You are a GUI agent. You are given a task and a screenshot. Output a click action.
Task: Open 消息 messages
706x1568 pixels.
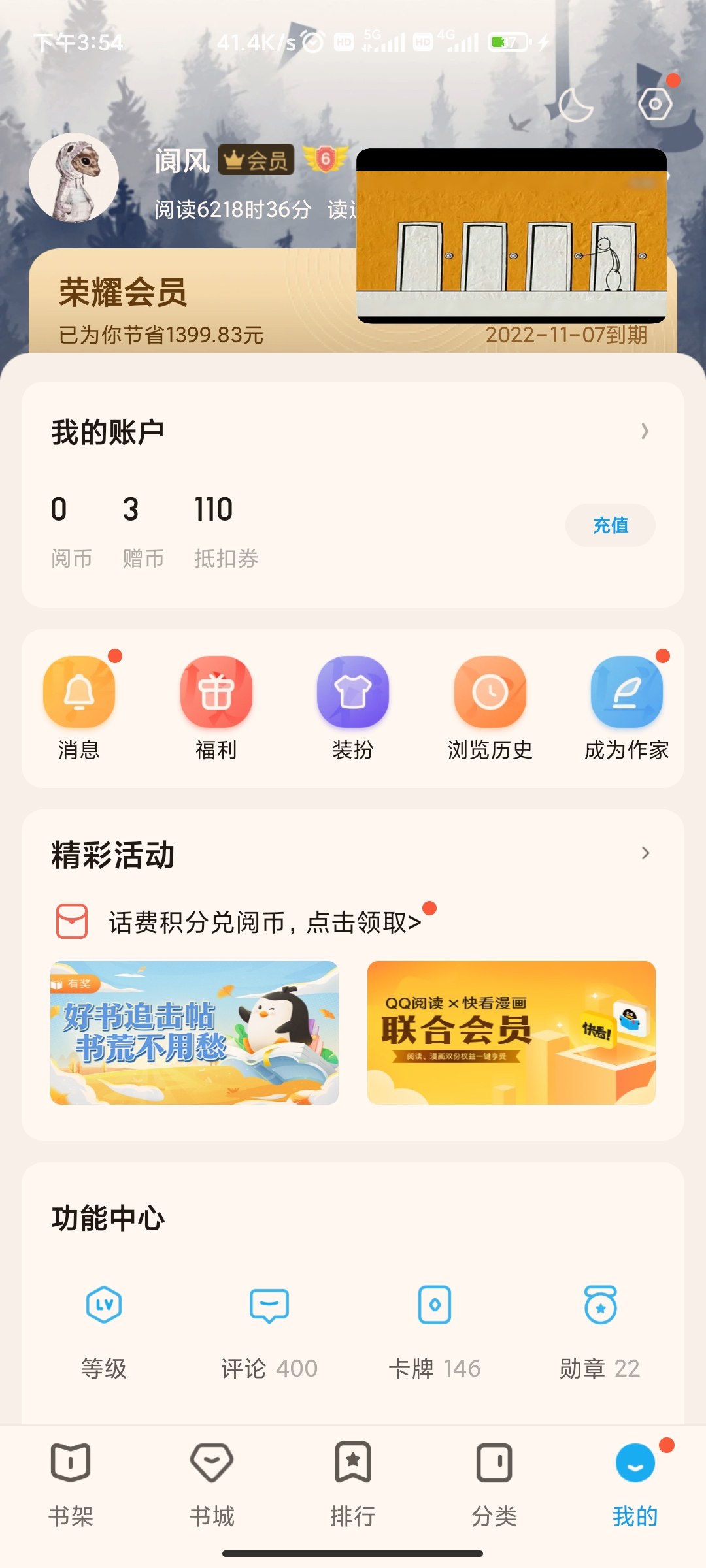pos(79,709)
